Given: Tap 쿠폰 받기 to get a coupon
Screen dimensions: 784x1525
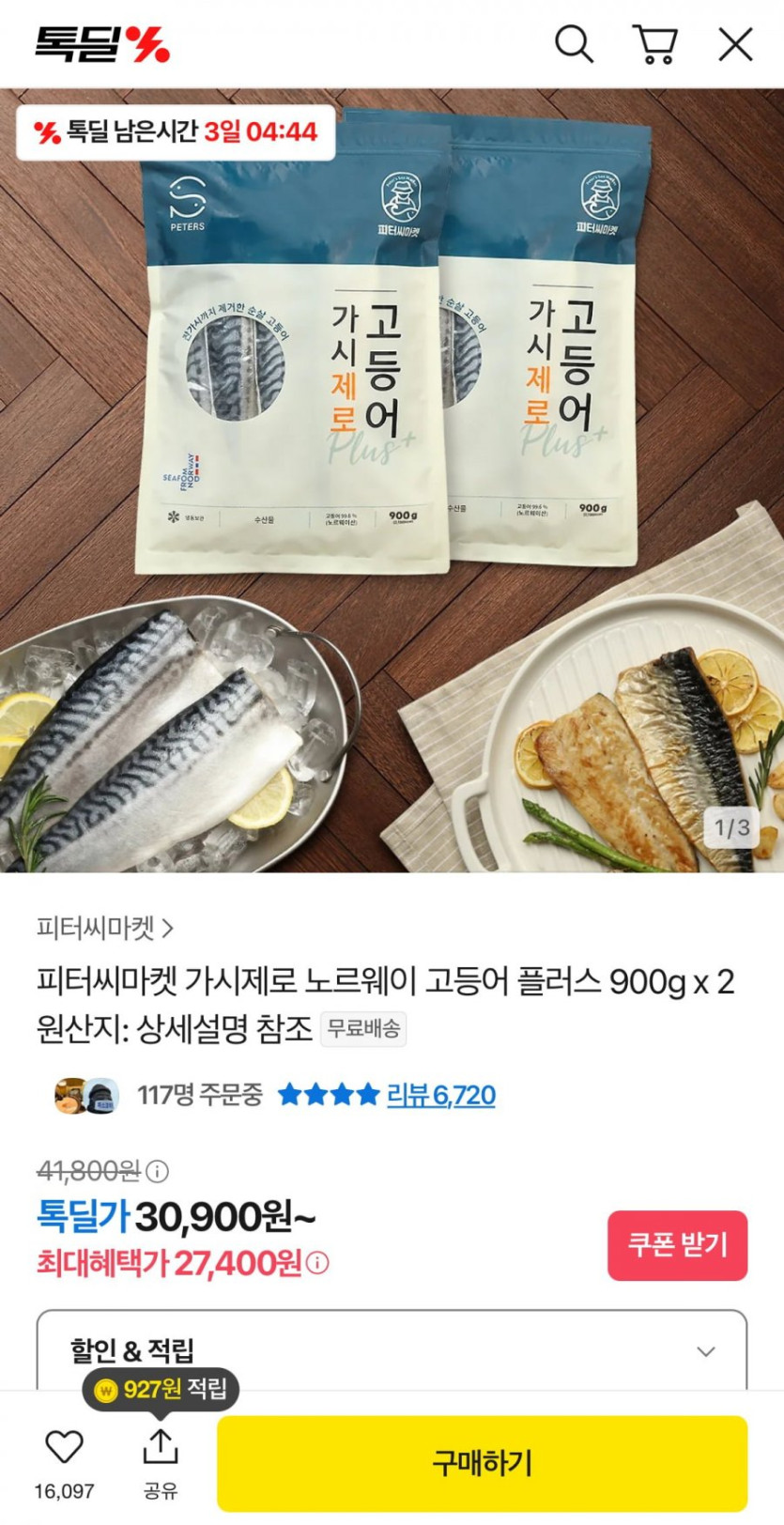Looking at the screenshot, I should pos(678,1245).
